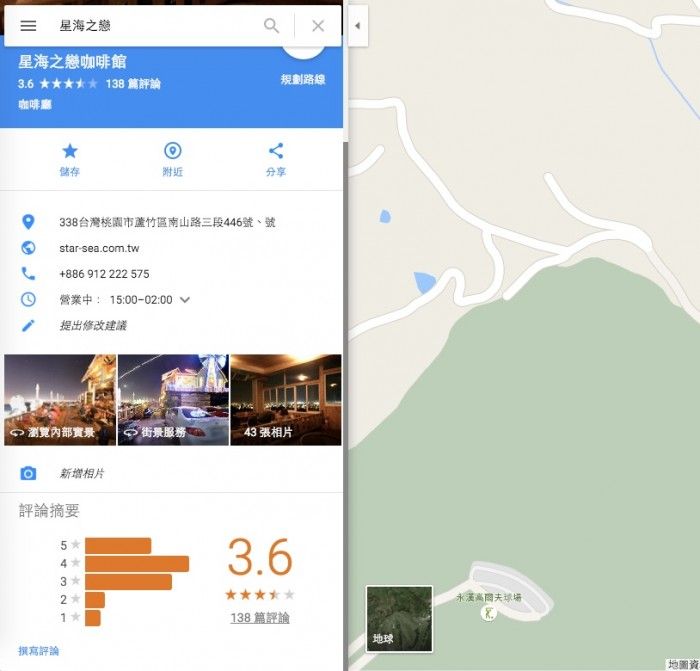Screen dimensions: 700x671
Task: Collapse the side panel arrow
Action: pos(358,26)
